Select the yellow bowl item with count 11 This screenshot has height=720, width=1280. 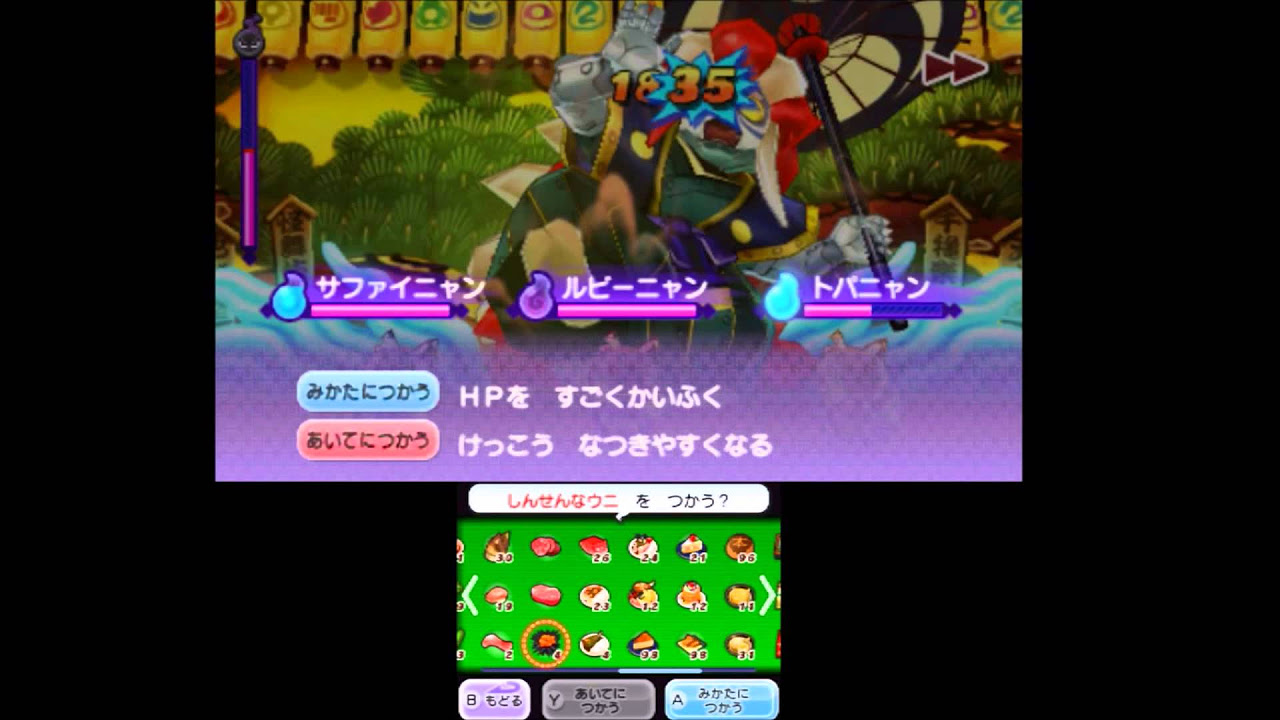[x=741, y=596]
